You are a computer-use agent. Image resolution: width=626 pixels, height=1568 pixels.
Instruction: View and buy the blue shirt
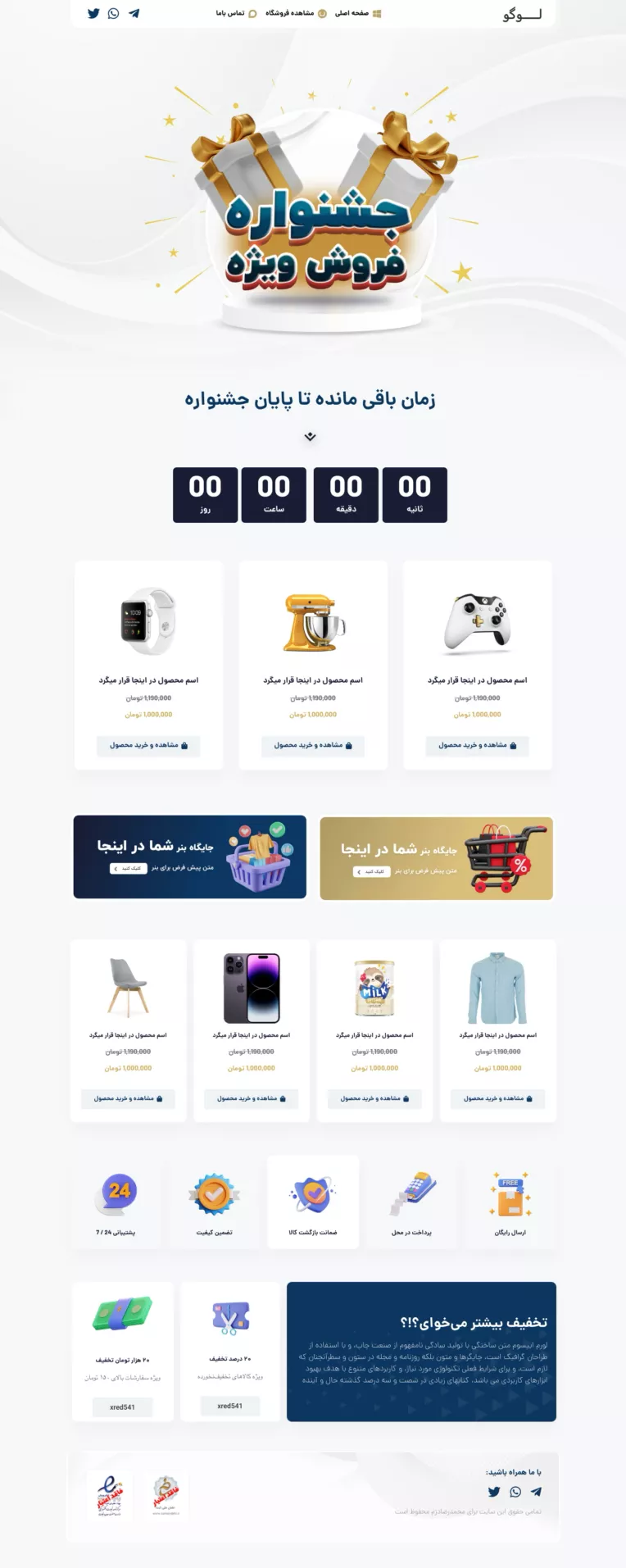[x=497, y=1098]
